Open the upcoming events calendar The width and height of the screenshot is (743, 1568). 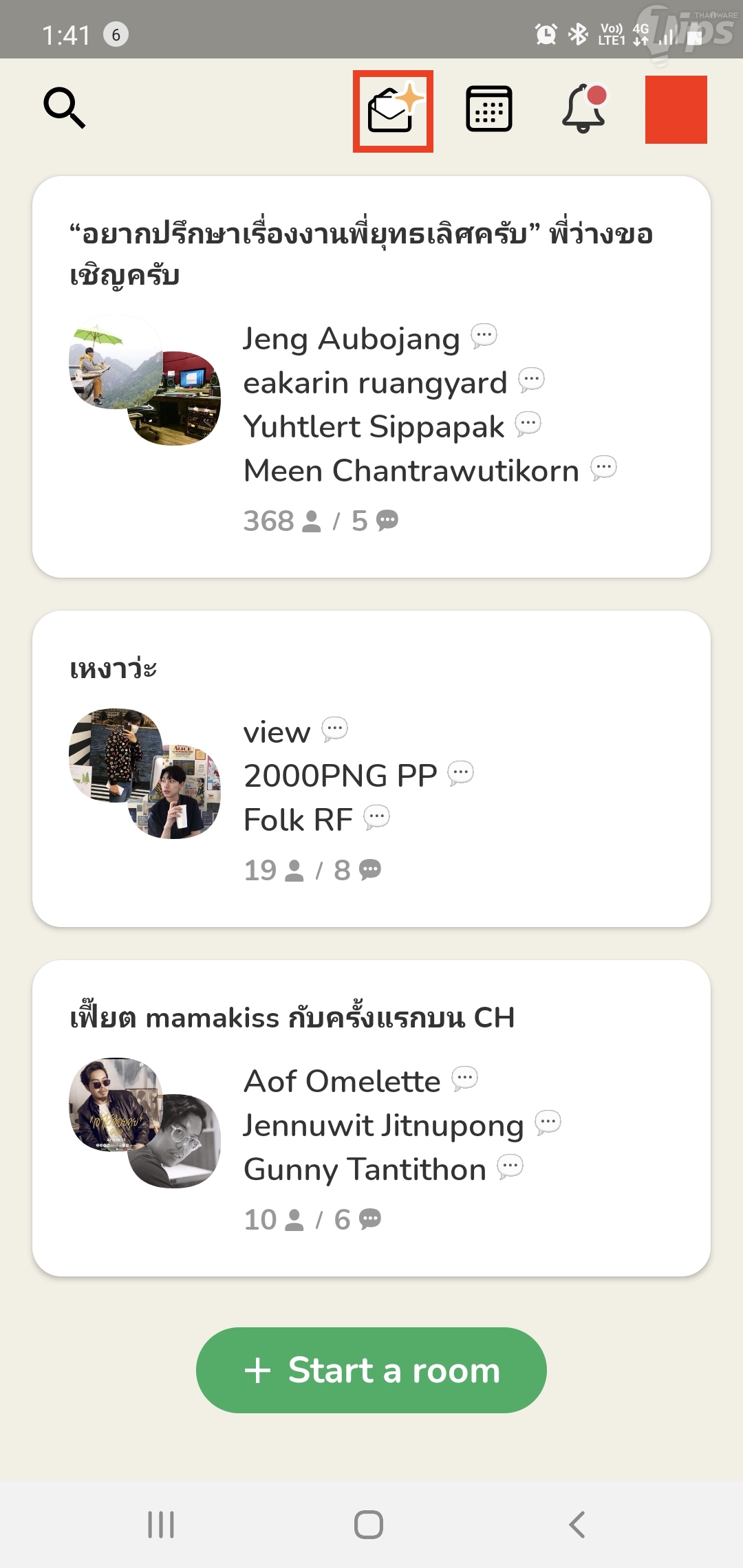488,109
